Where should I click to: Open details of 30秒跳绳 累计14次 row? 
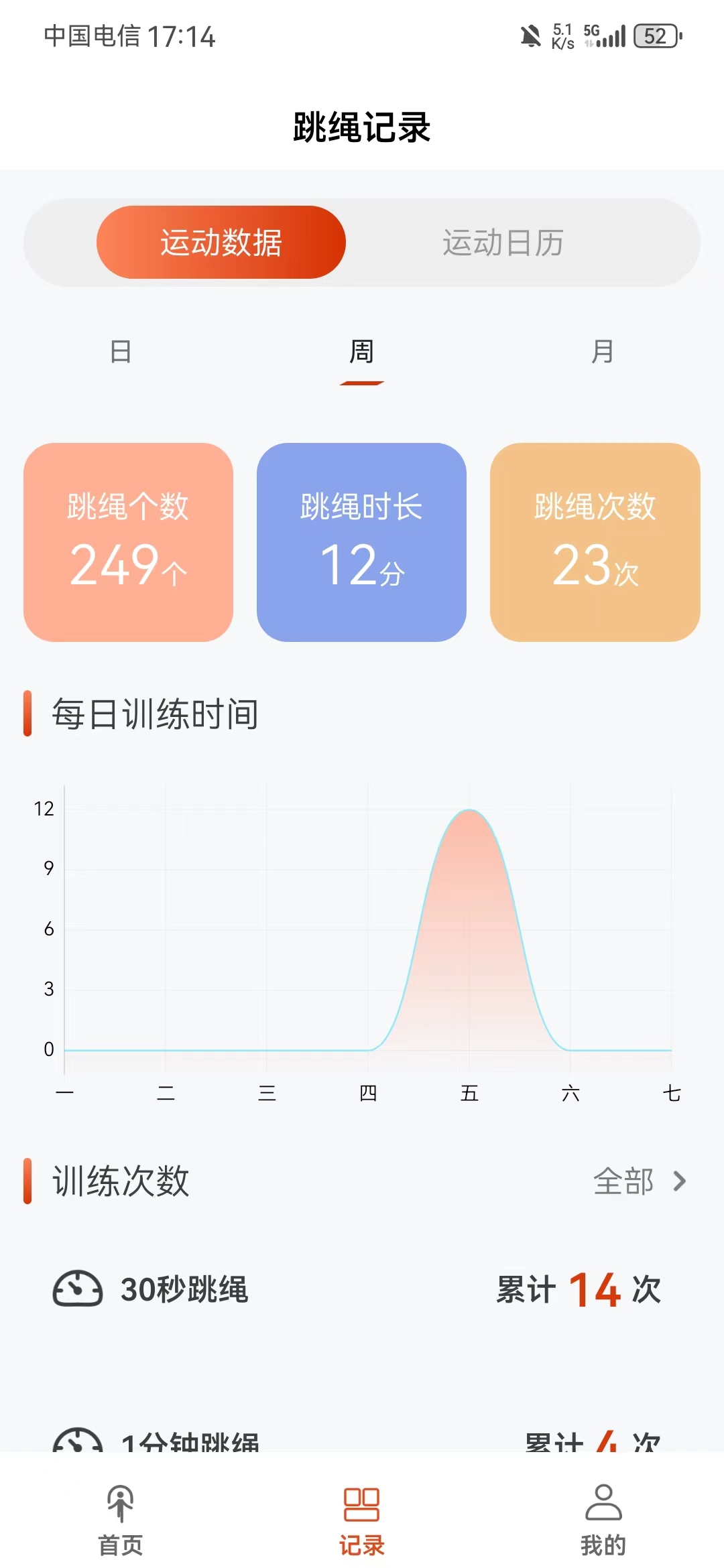point(362,1290)
